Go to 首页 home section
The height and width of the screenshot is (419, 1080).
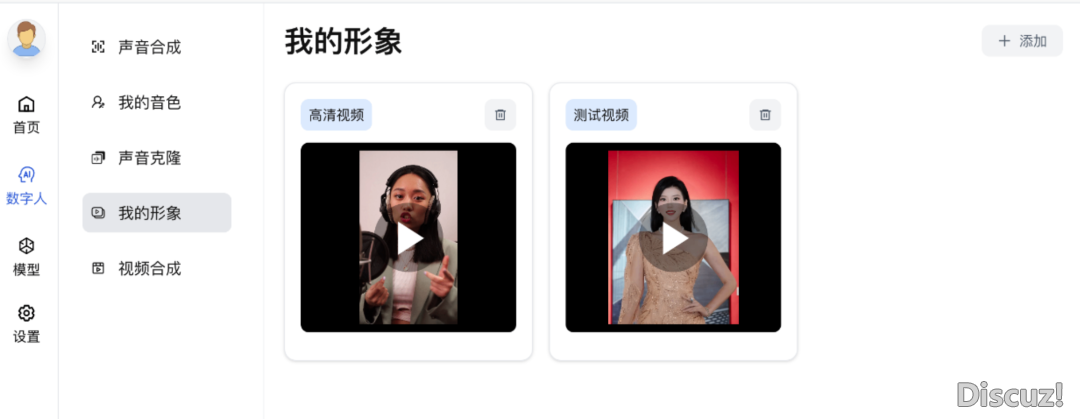pos(27,114)
